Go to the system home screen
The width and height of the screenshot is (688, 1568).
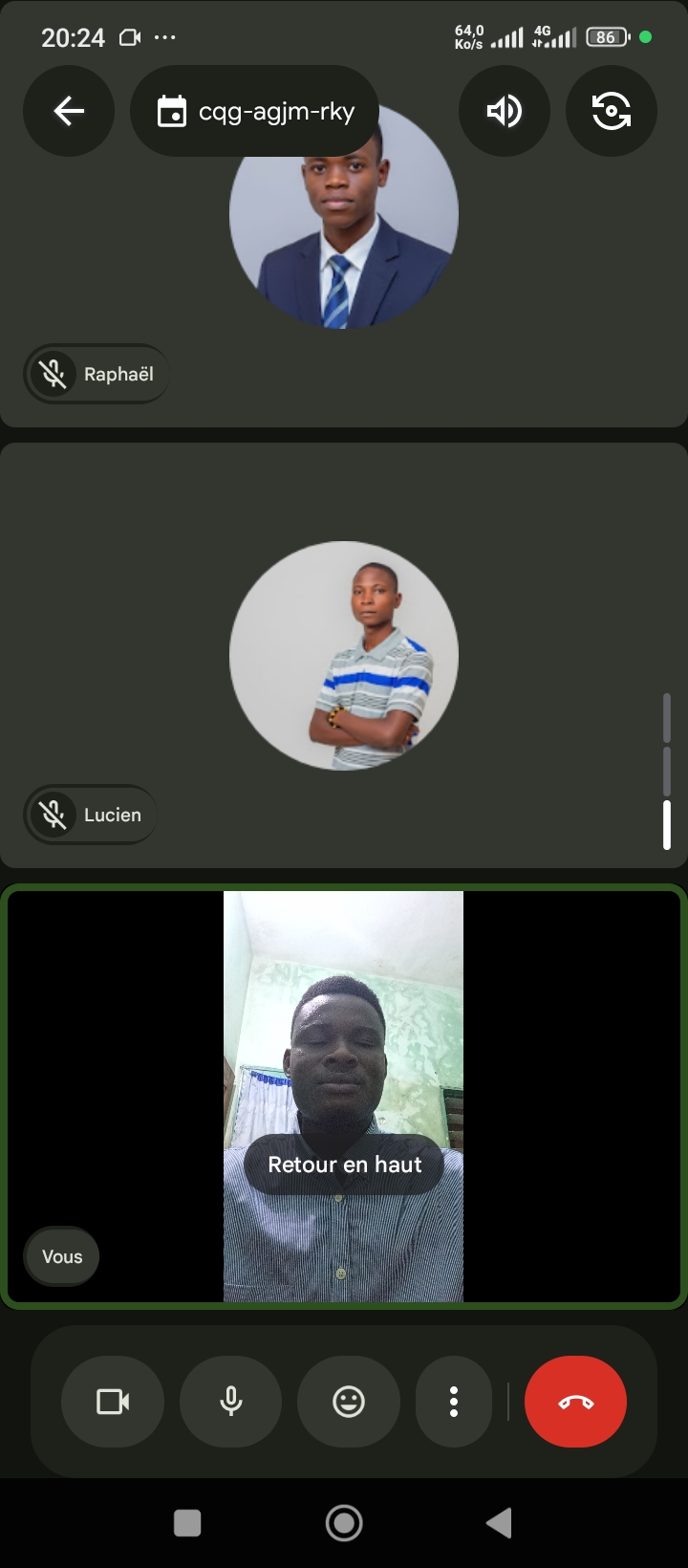point(344,1523)
